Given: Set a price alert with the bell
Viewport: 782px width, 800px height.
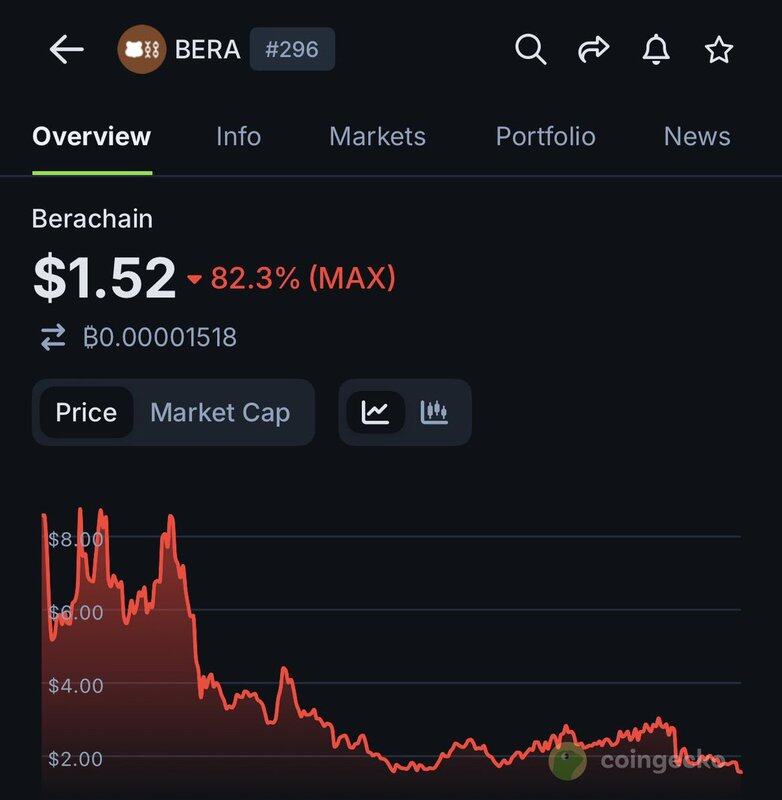Looking at the screenshot, I should pos(657,49).
